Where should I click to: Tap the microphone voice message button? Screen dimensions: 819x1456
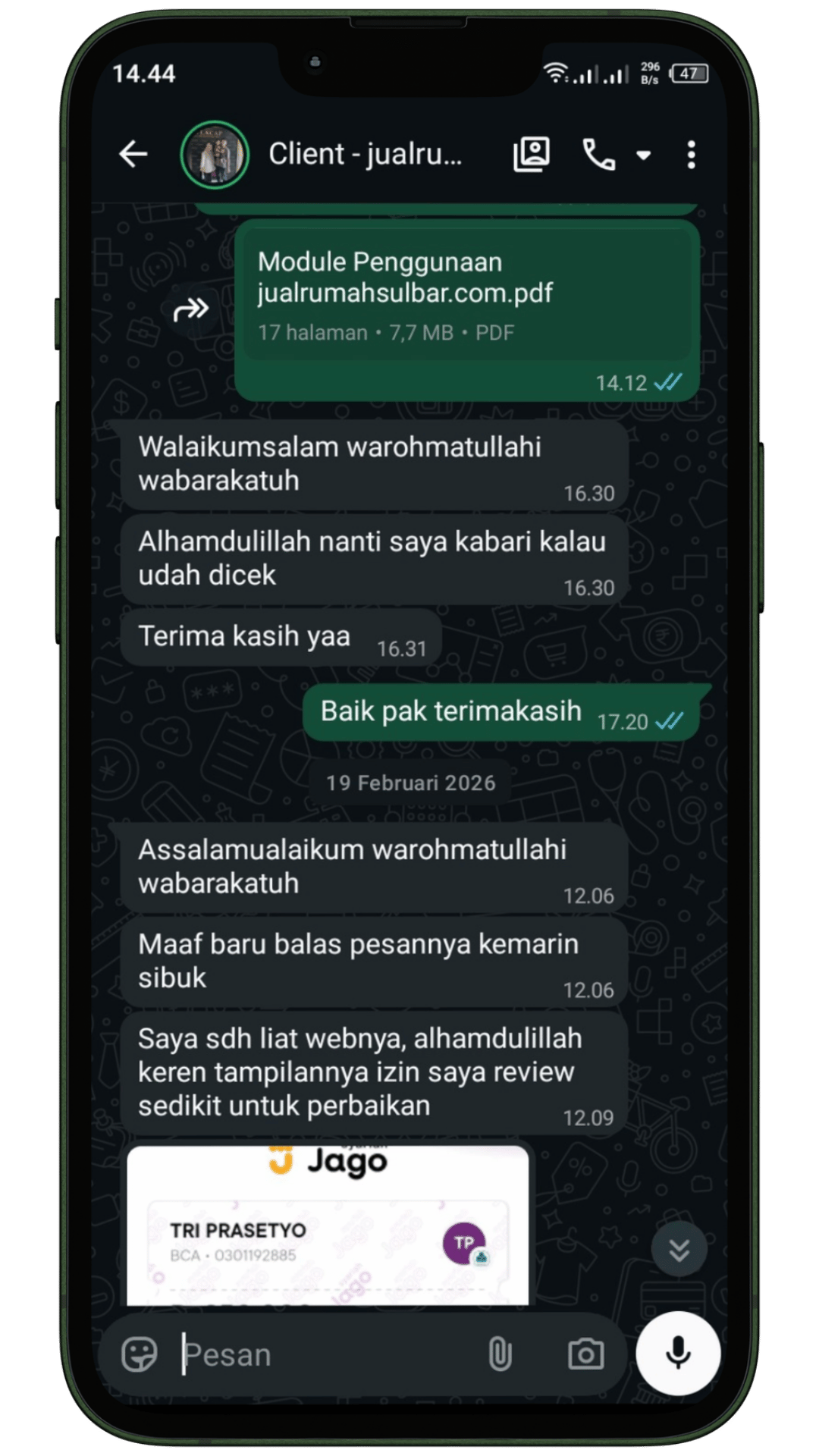tap(678, 1354)
